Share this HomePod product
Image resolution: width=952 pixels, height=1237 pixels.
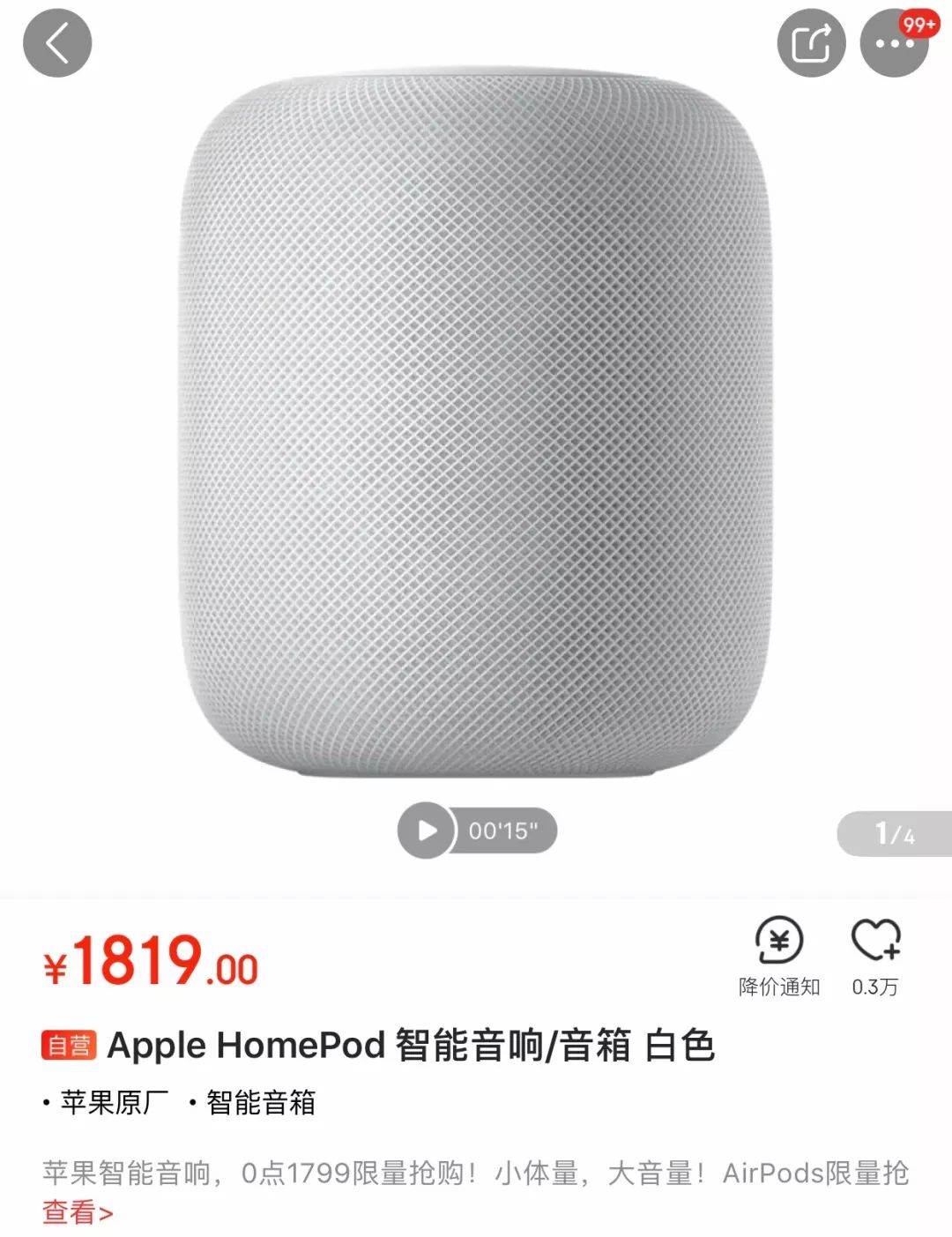(x=811, y=43)
